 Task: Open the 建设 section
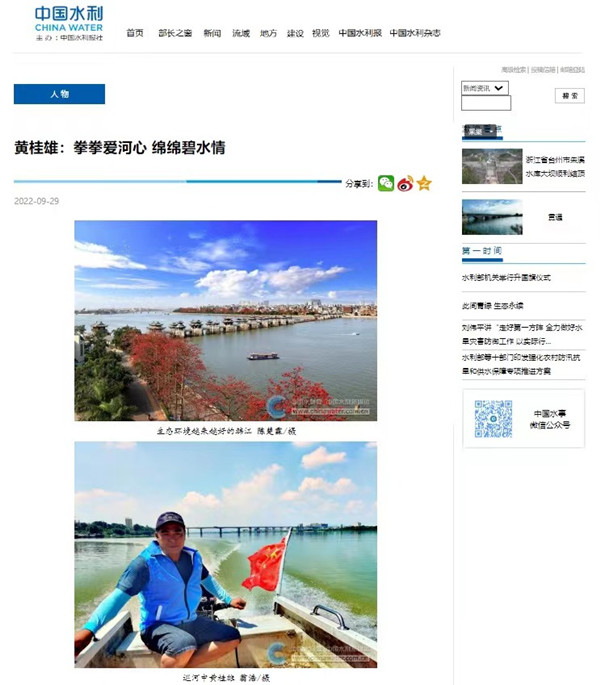click(295, 33)
